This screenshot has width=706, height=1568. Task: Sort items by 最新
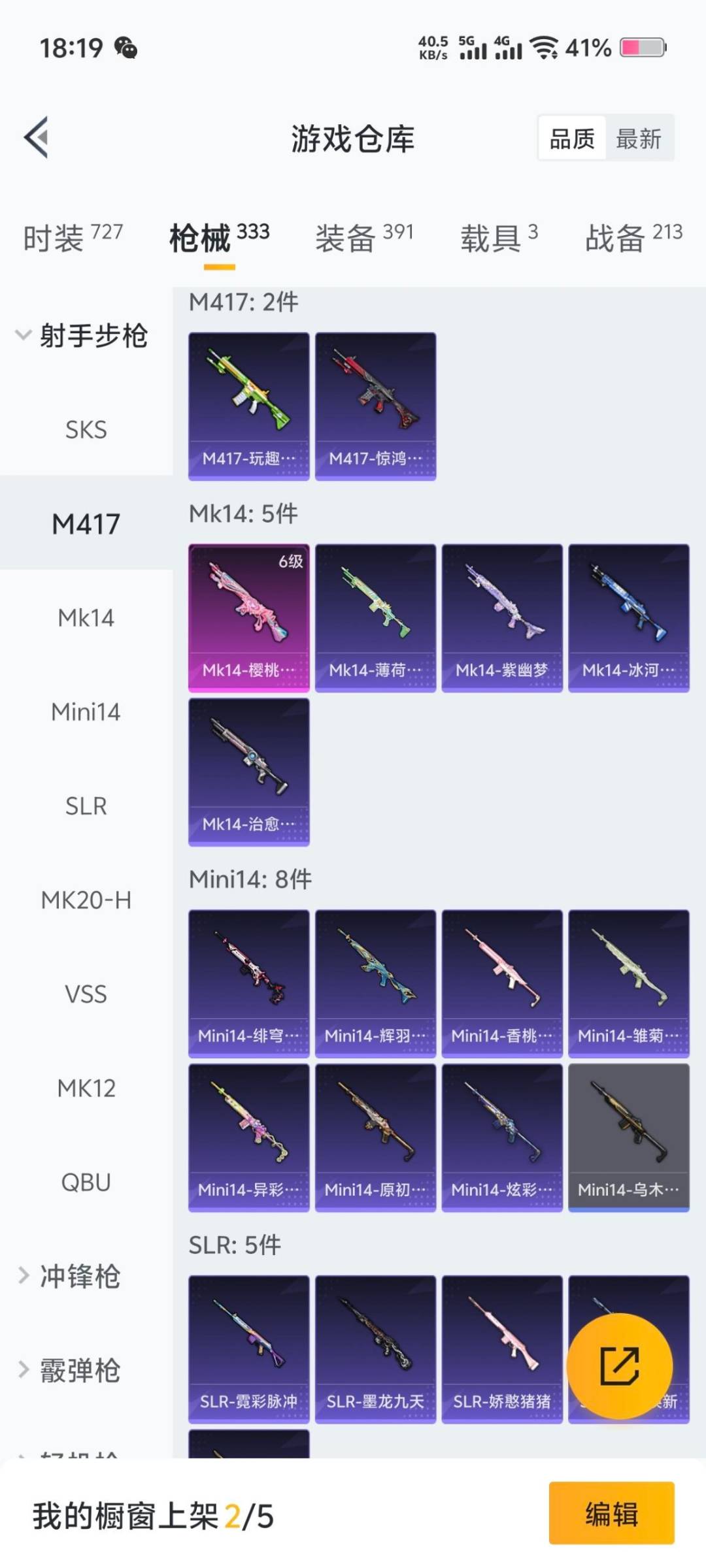tap(639, 139)
